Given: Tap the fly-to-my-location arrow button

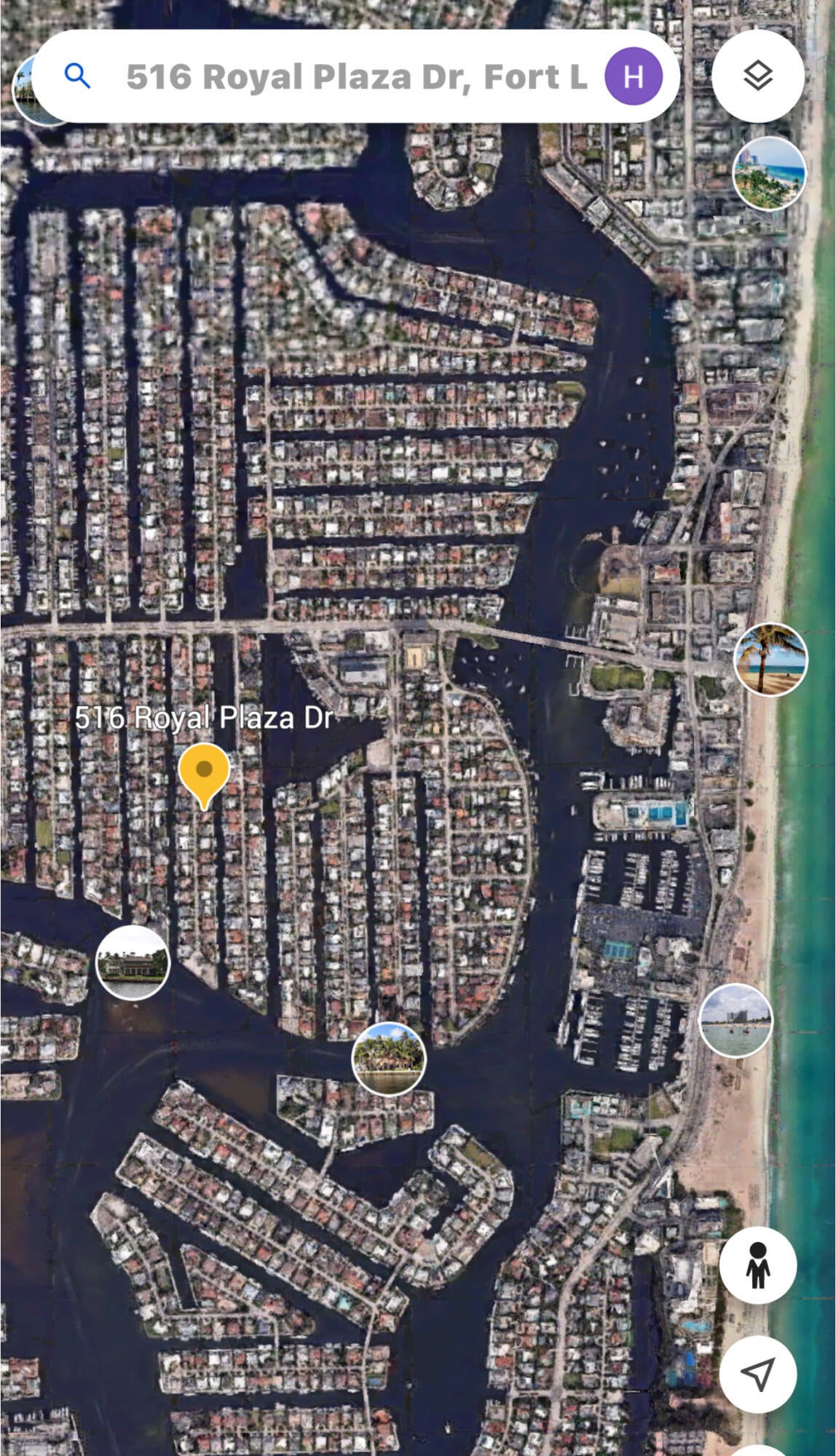Looking at the screenshot, I should coord(757,1374).
